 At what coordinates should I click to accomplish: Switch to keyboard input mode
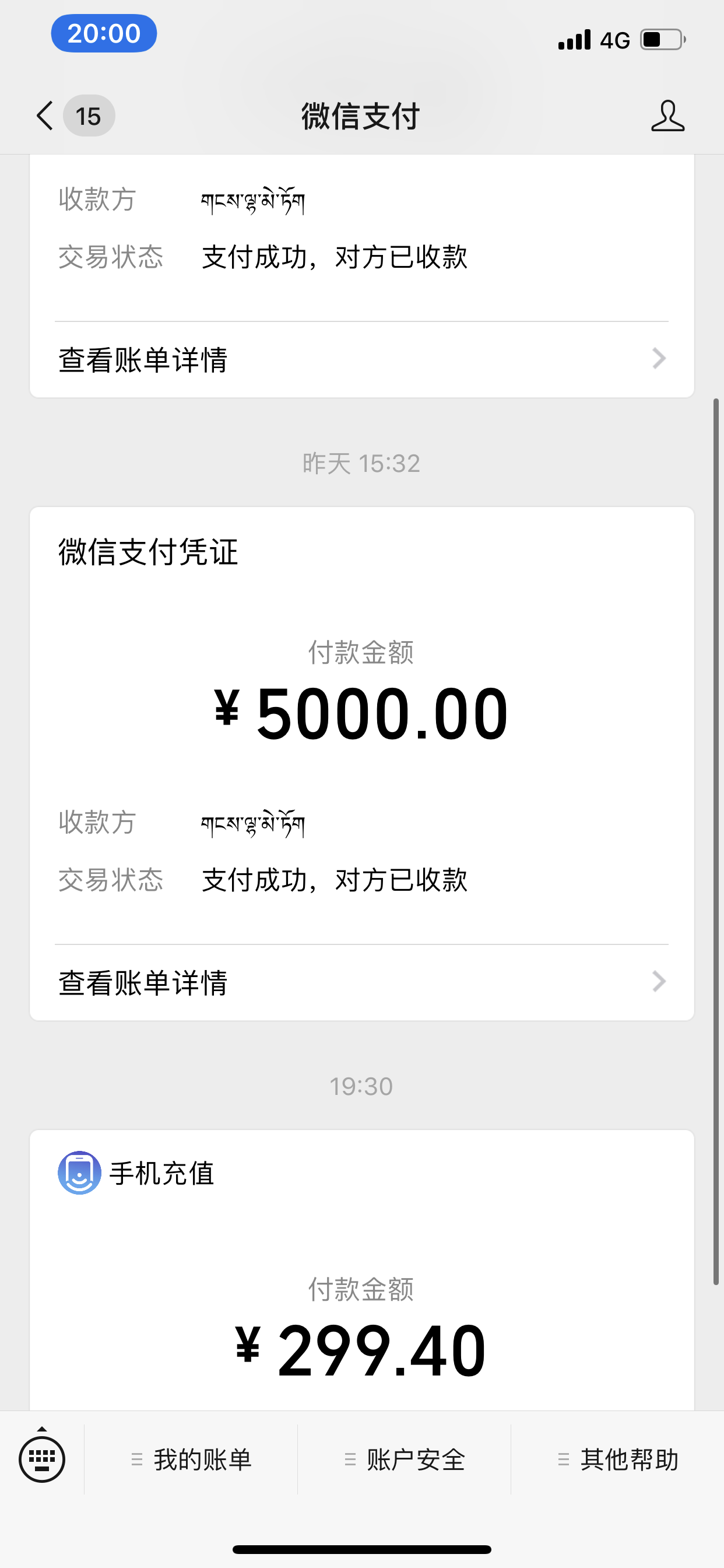click(x=42, y=1459)
